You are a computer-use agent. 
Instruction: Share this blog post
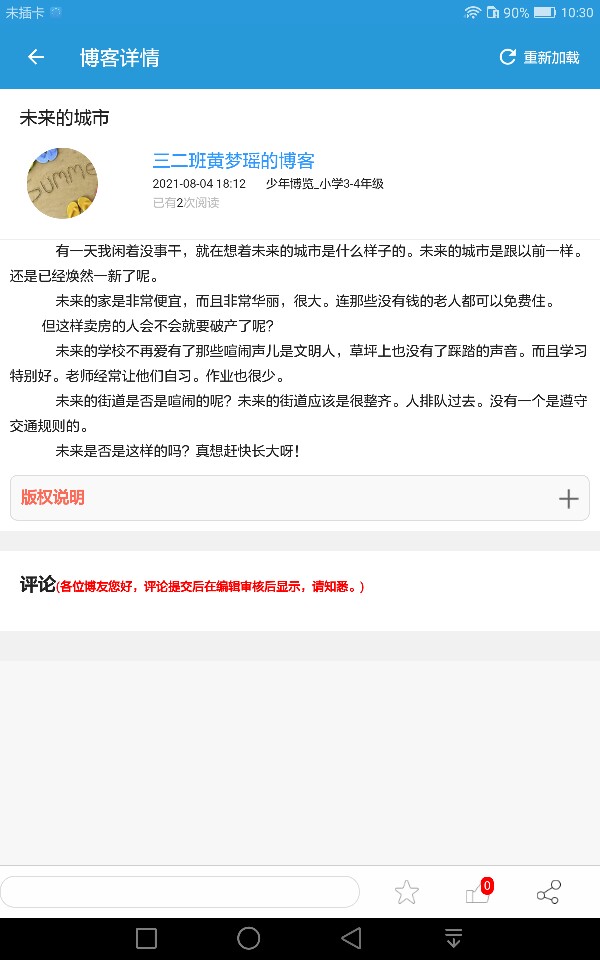click(548, 892)
